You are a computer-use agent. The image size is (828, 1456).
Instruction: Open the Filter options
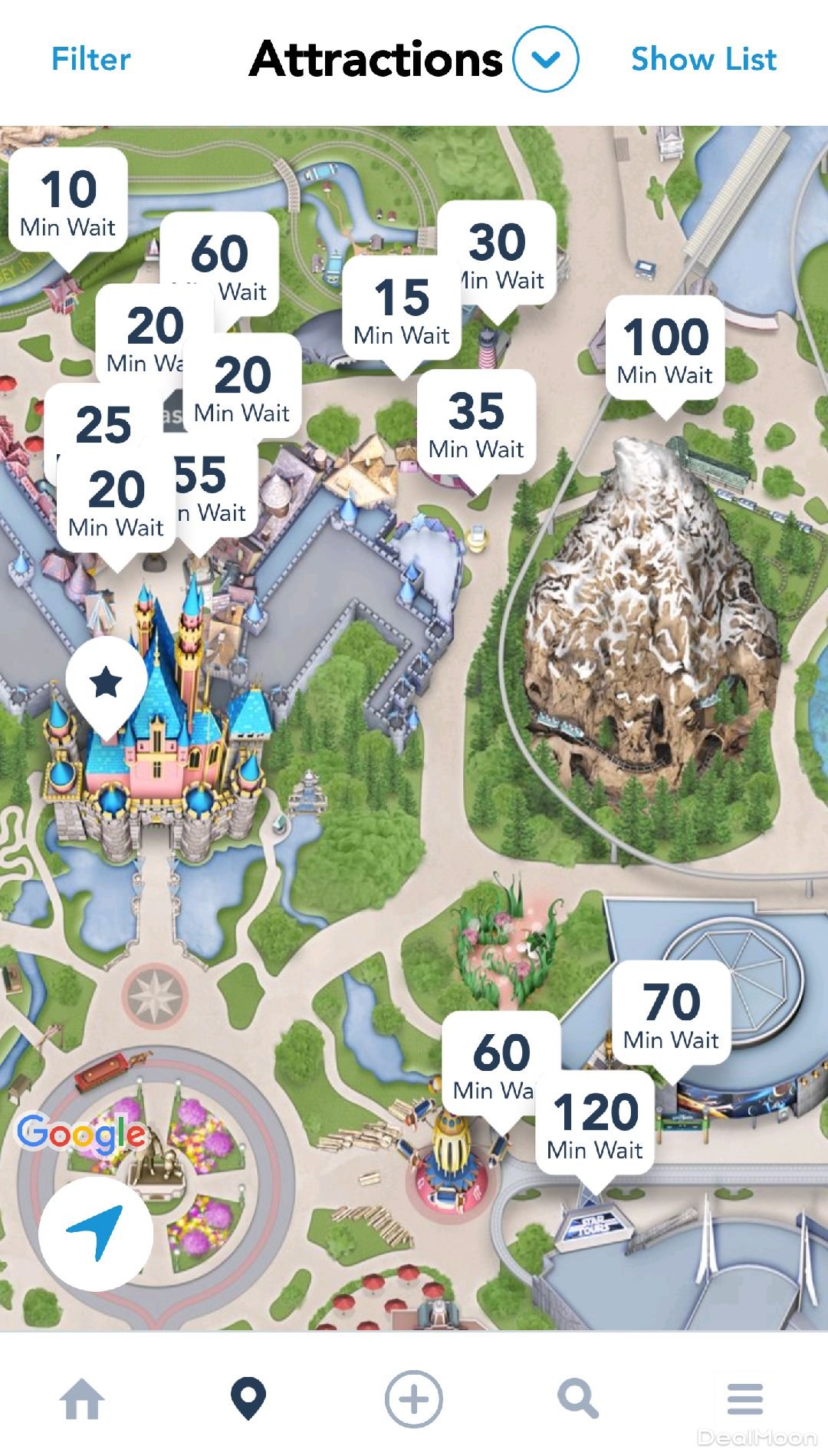click(90, 59)
